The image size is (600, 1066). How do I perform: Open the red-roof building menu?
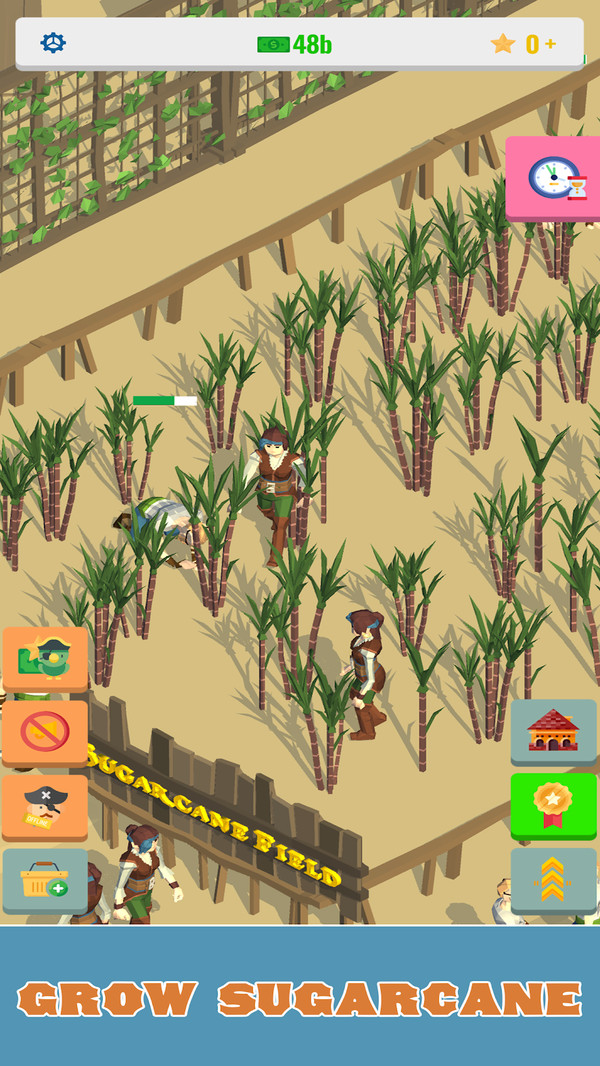click(x=553, y=732)
